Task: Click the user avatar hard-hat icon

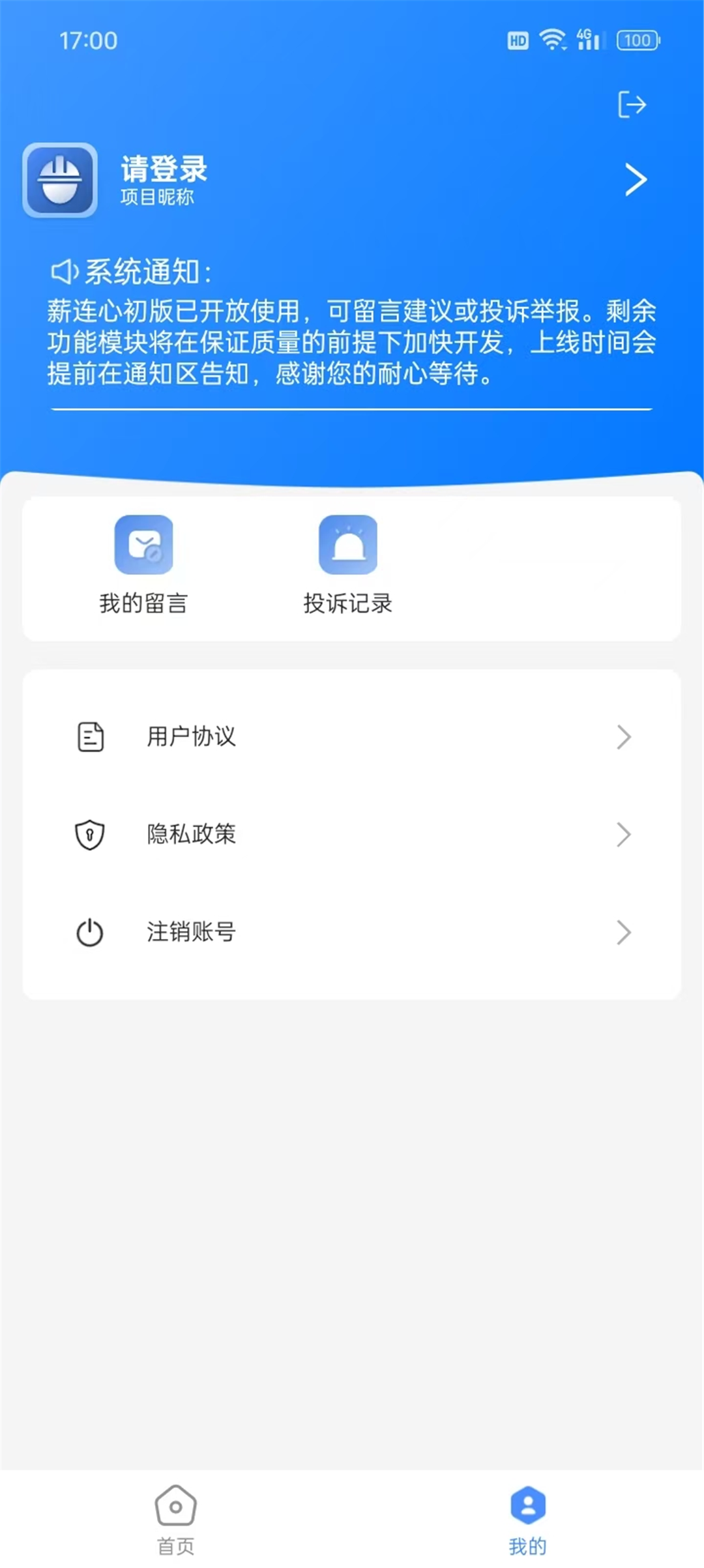Action: pos(59,180)
